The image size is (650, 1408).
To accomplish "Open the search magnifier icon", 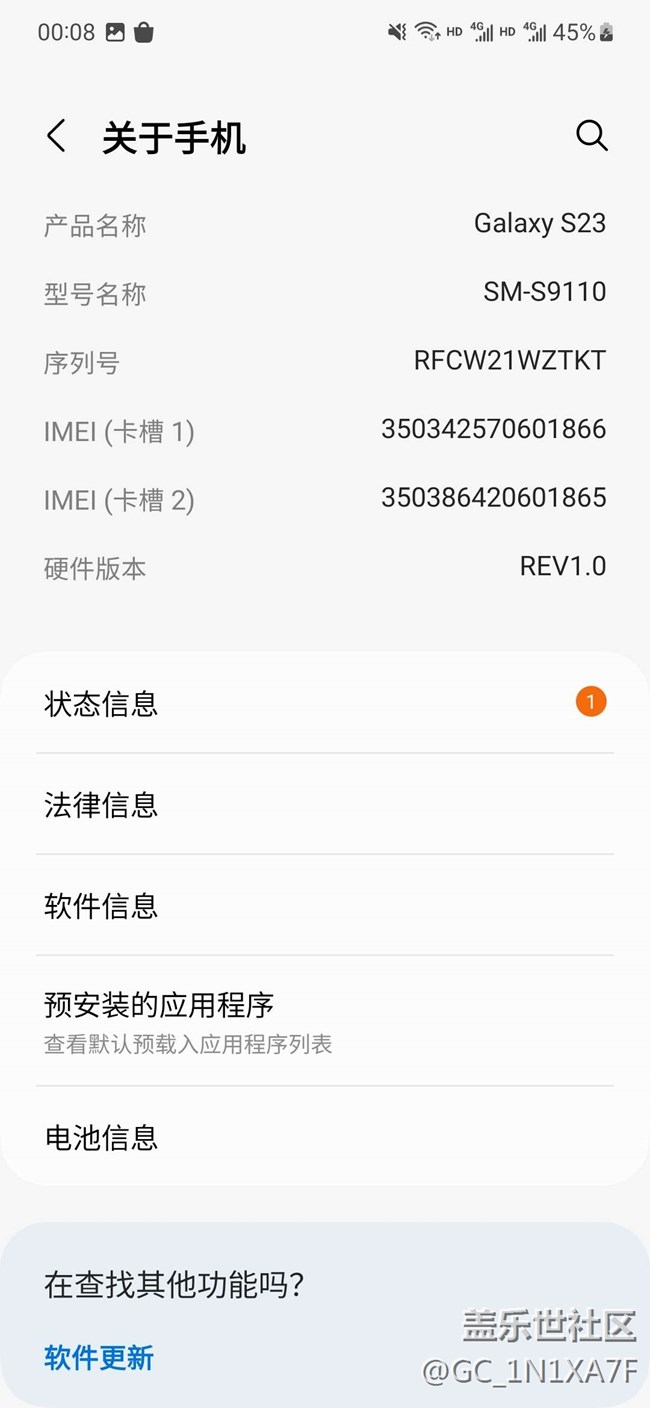I will point(592,136).
